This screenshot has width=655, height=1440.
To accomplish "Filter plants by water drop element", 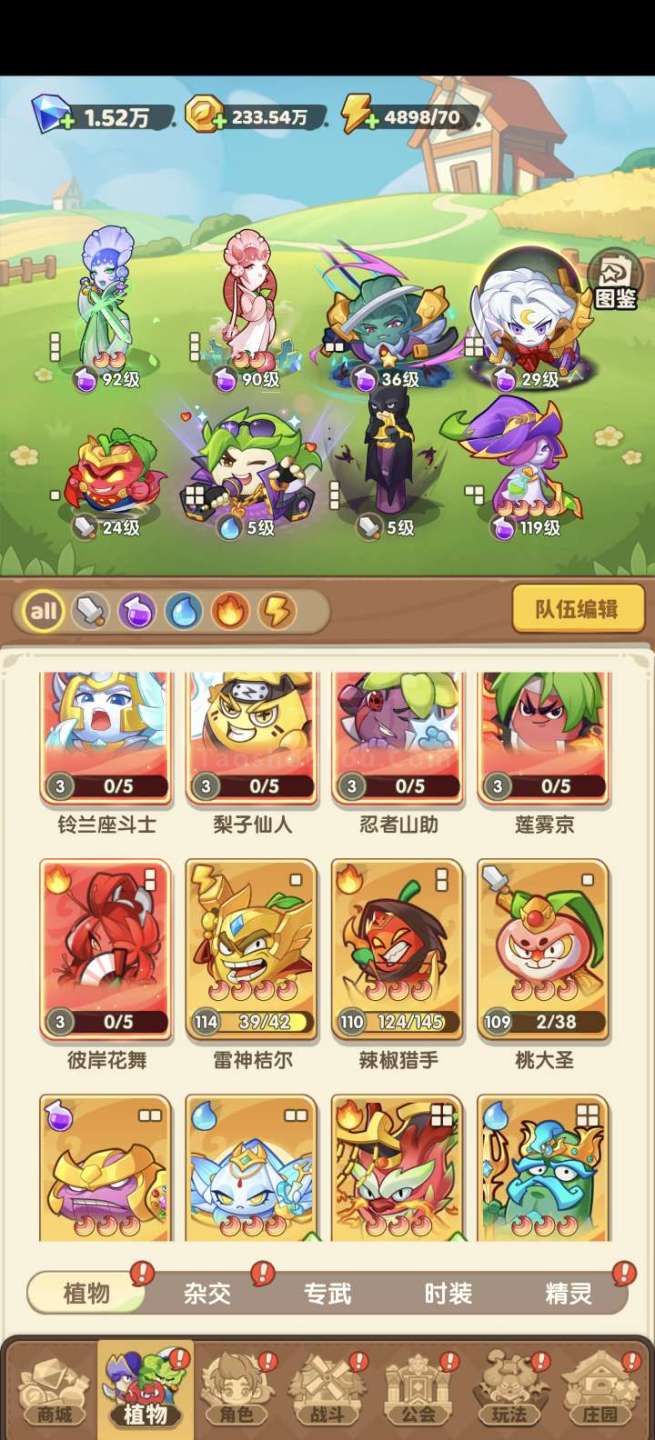I will pyautogui.click(x=184, y=611).
